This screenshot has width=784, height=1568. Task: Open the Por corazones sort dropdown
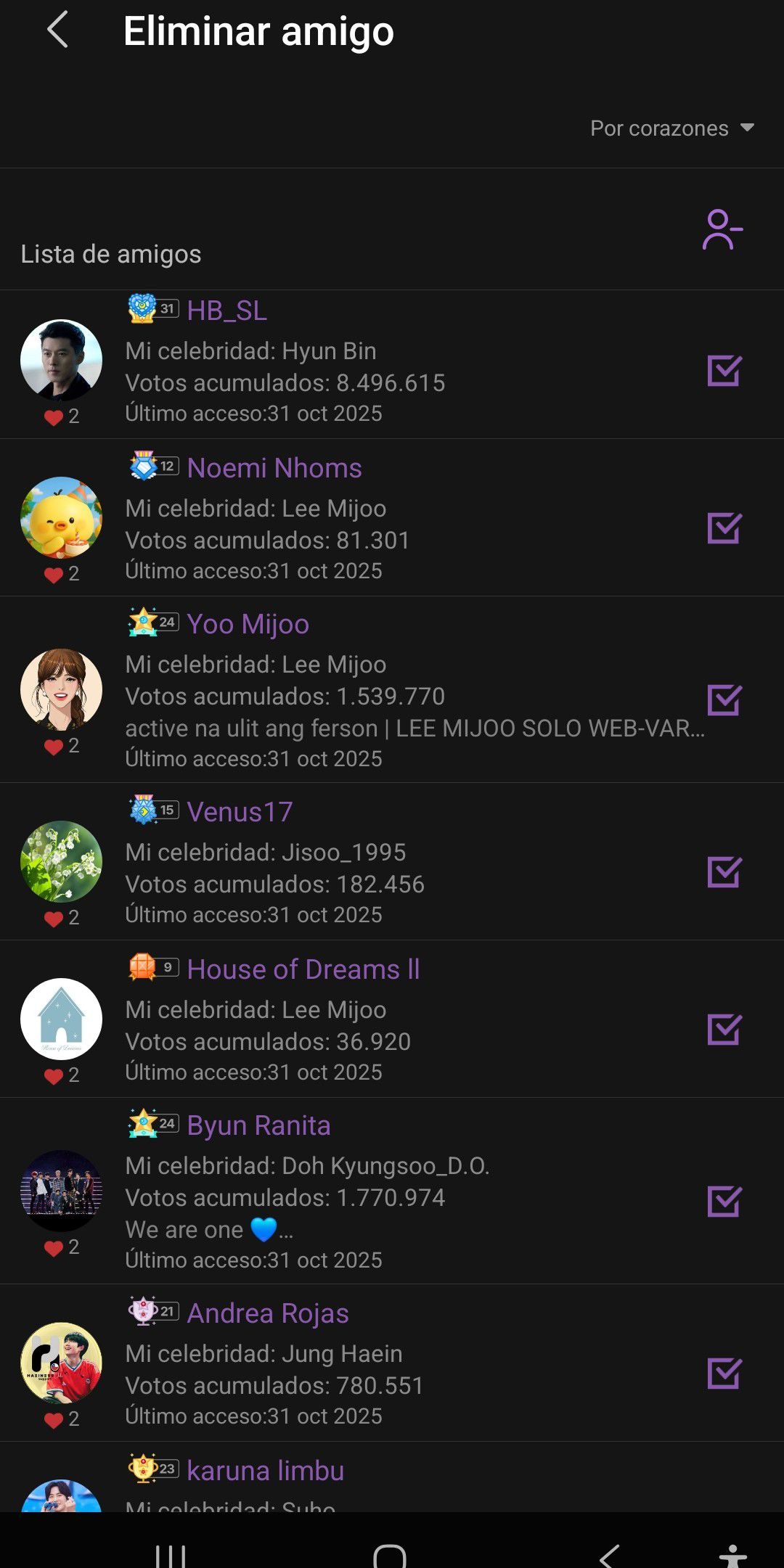[x=672, y=128]
